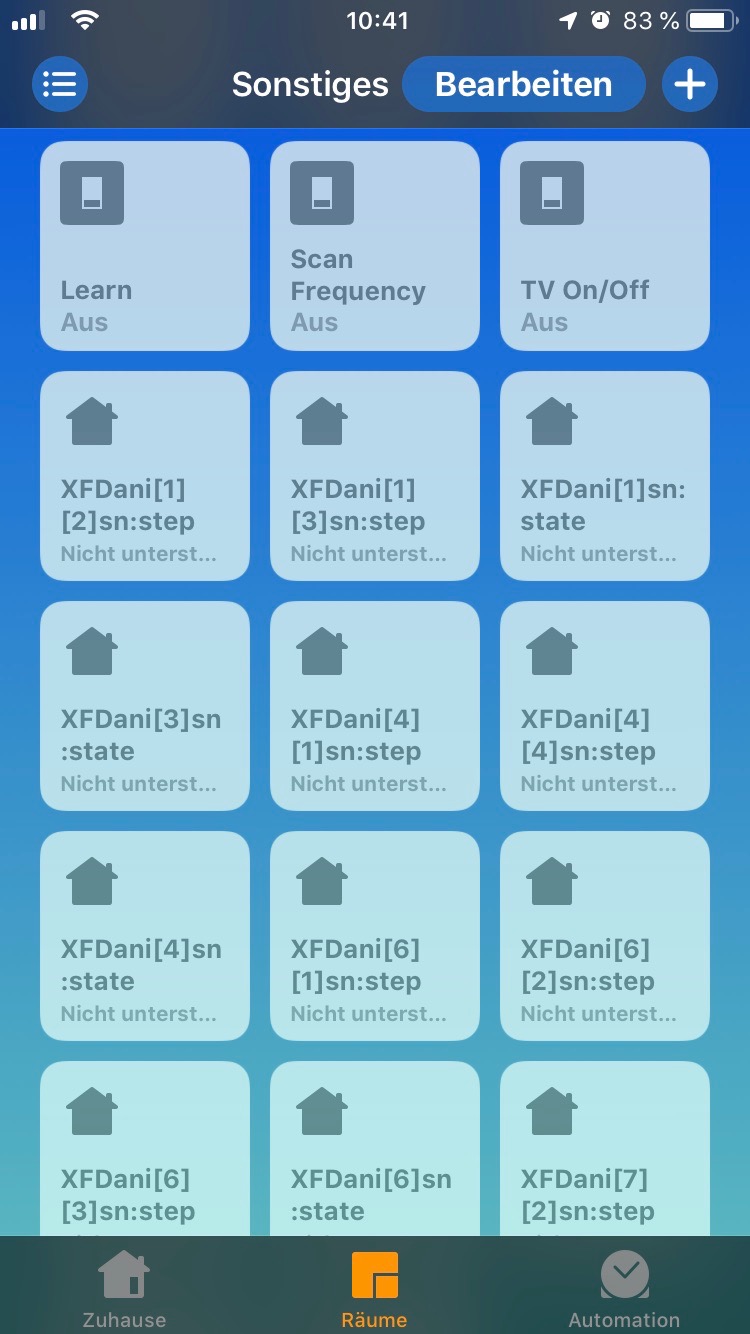The image size is (750, 1334).
Task: Open the XFDani[6][3]sn:step tile
Action: [145, 1150]
